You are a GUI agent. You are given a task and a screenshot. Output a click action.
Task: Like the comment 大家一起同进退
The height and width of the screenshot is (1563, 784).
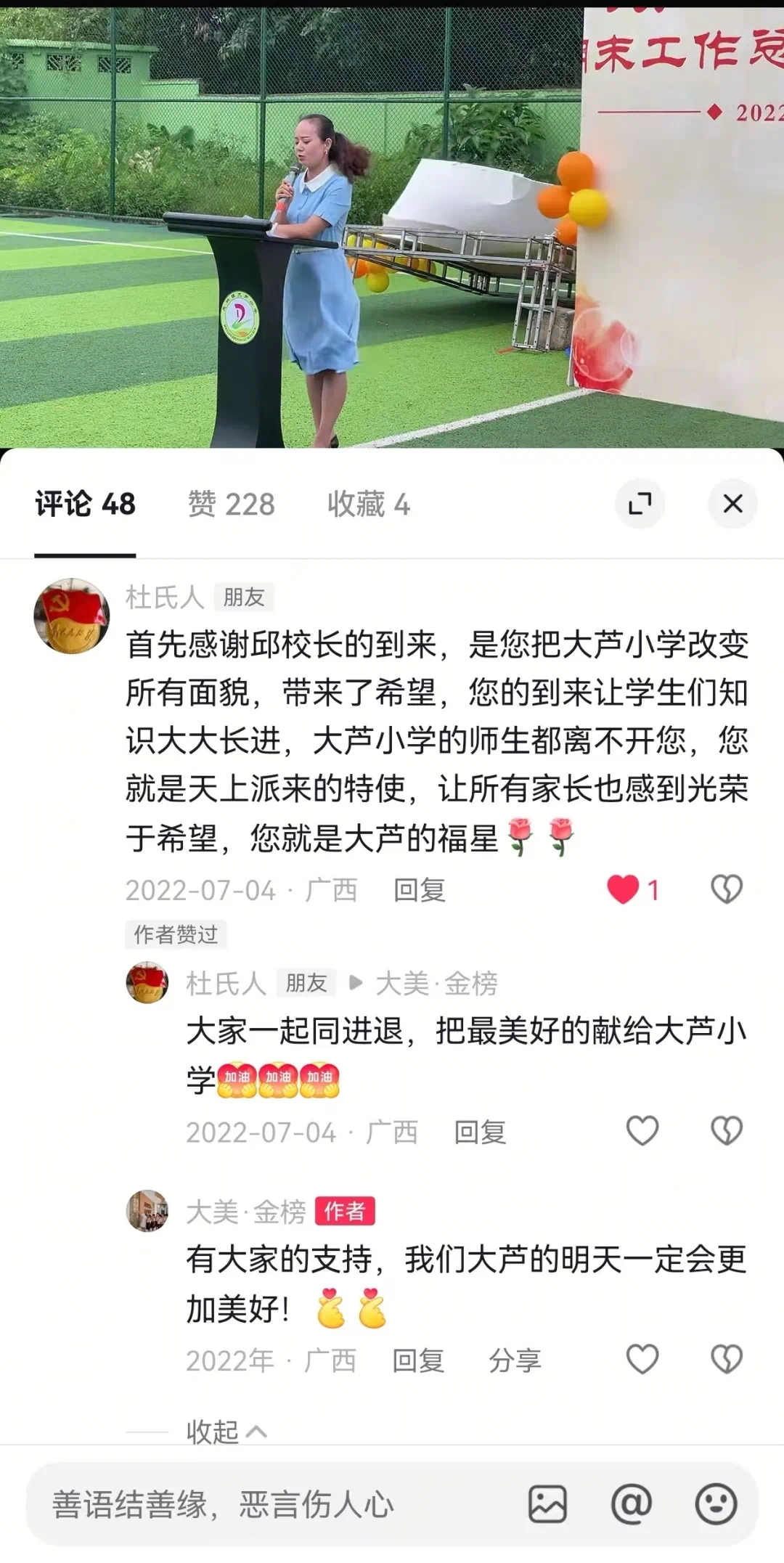pyautogui.click(x=642, y=1130)
